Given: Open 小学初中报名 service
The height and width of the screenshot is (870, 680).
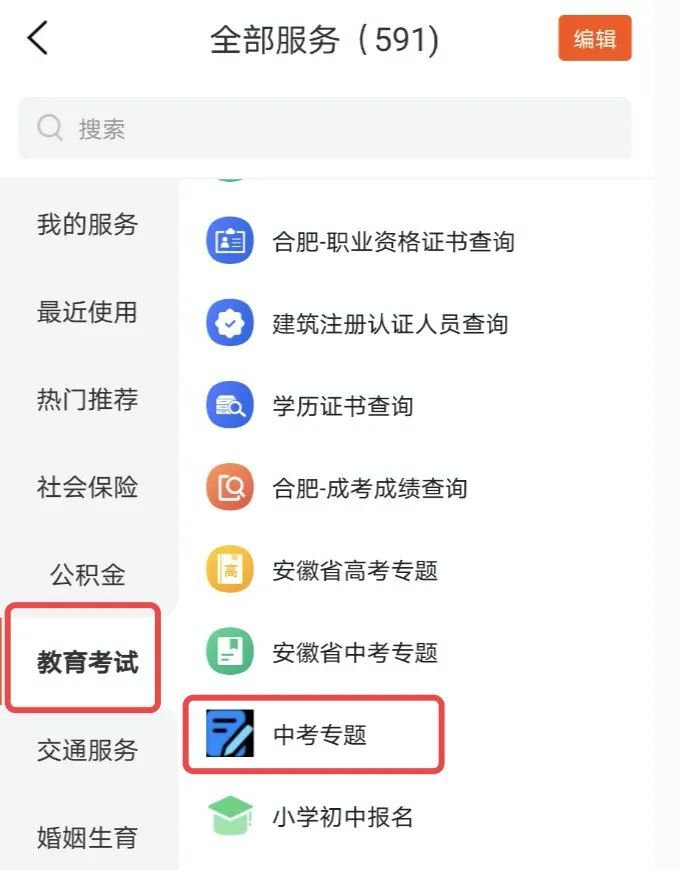Looking at the screenshot, I should [x=342, y=817].
